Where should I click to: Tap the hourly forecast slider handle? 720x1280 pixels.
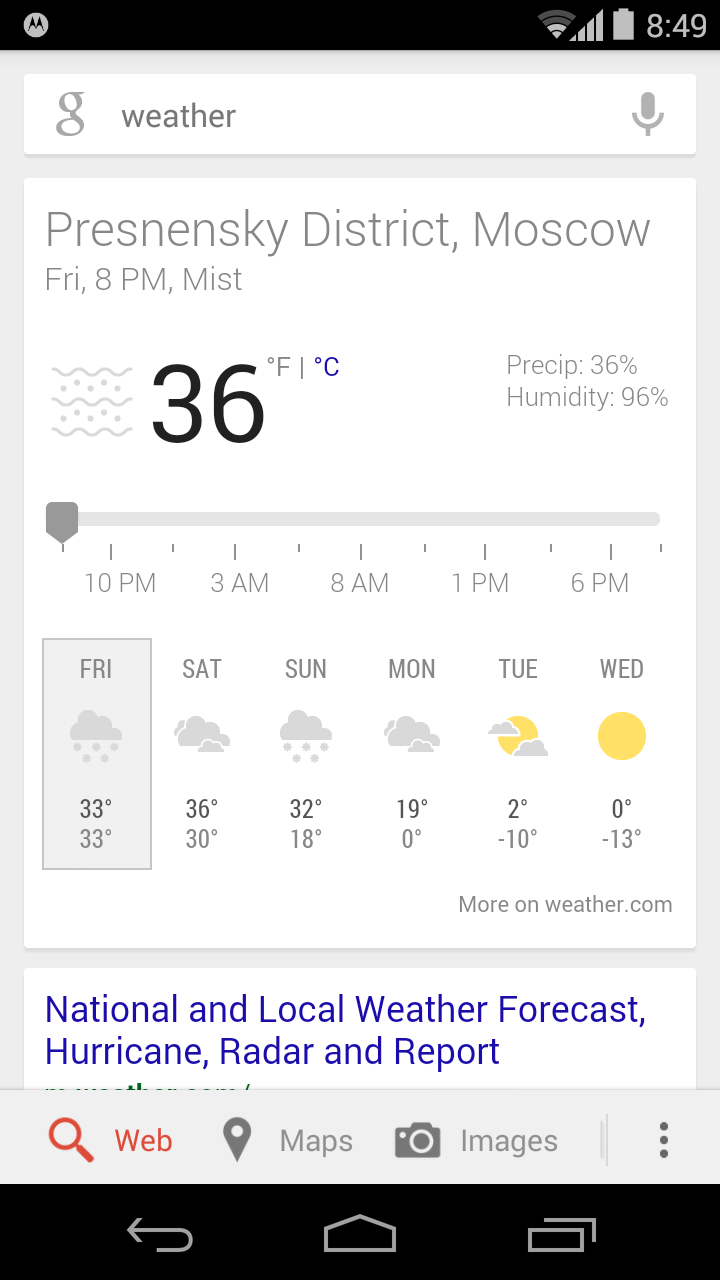(x=62, y=521)
